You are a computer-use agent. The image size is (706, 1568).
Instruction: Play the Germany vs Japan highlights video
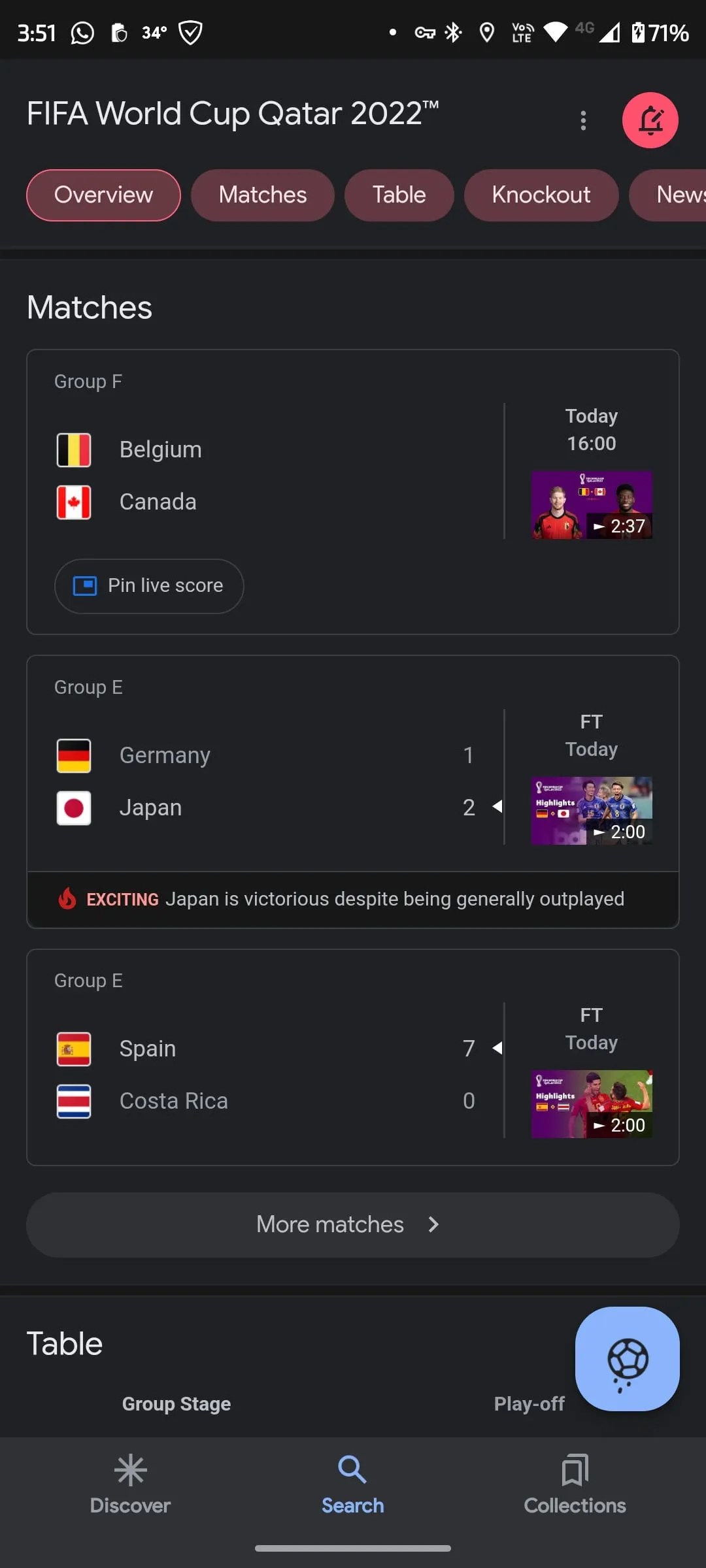tap(591, 811)
